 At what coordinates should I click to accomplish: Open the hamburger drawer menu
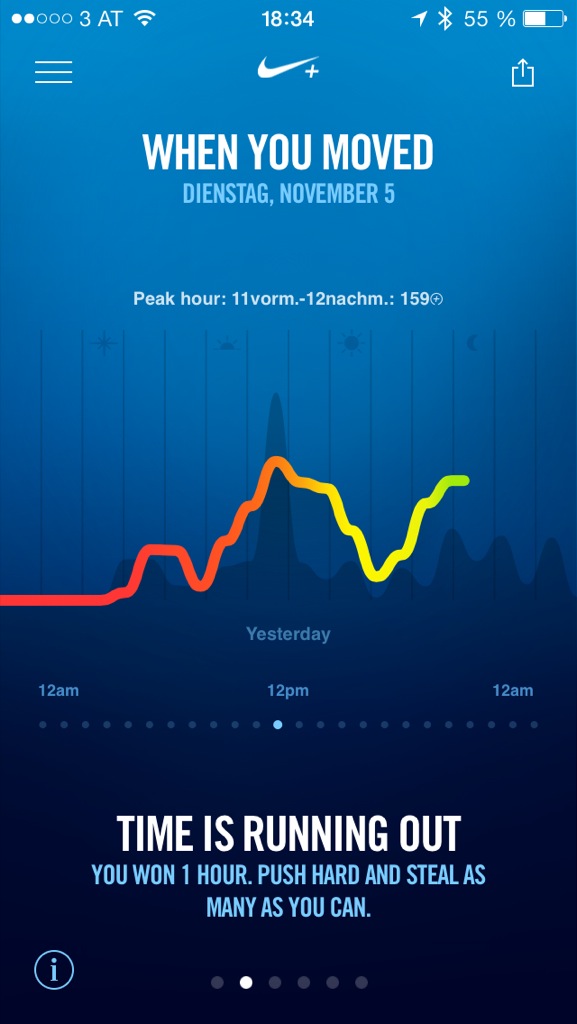54,71
